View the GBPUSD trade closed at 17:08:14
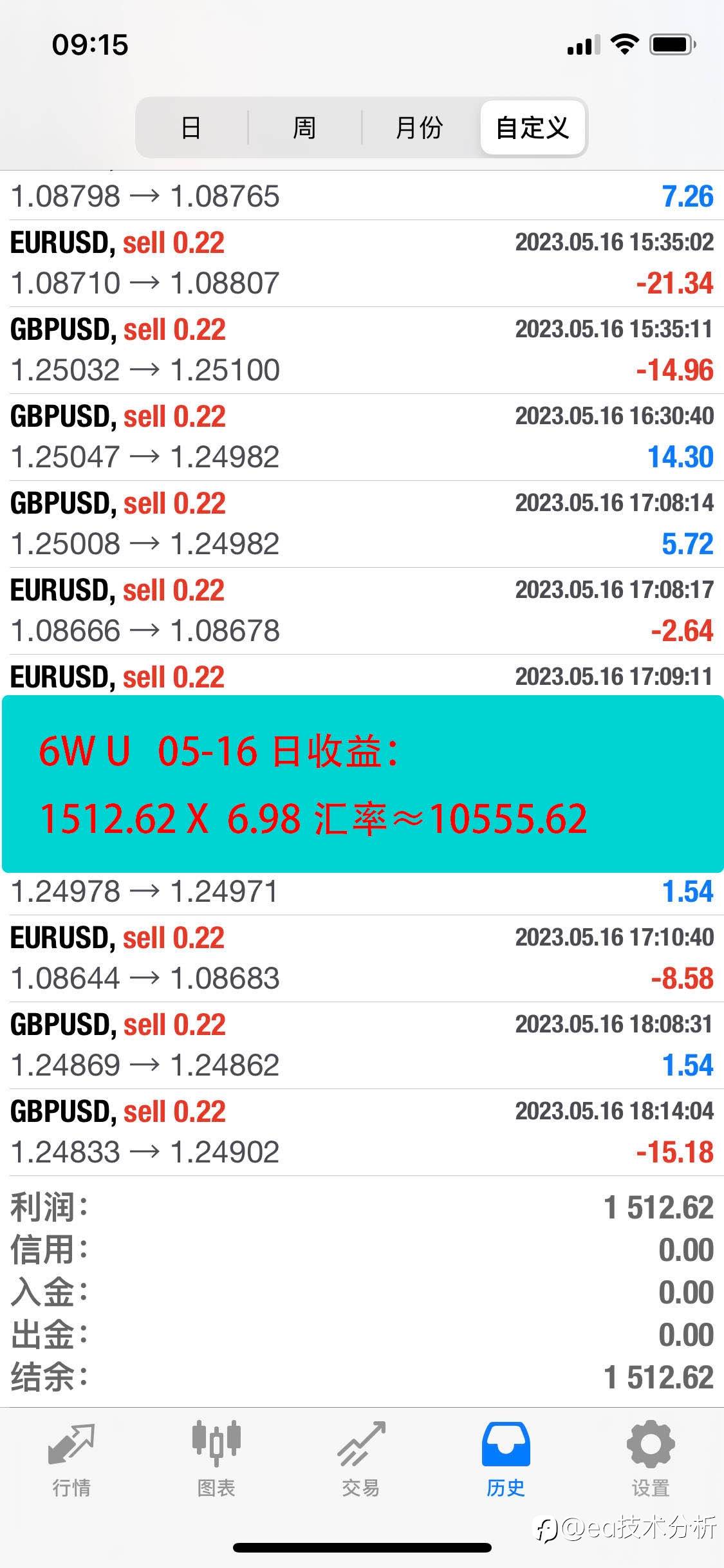This screenshot has height=1568, width=724. [362, 524]
